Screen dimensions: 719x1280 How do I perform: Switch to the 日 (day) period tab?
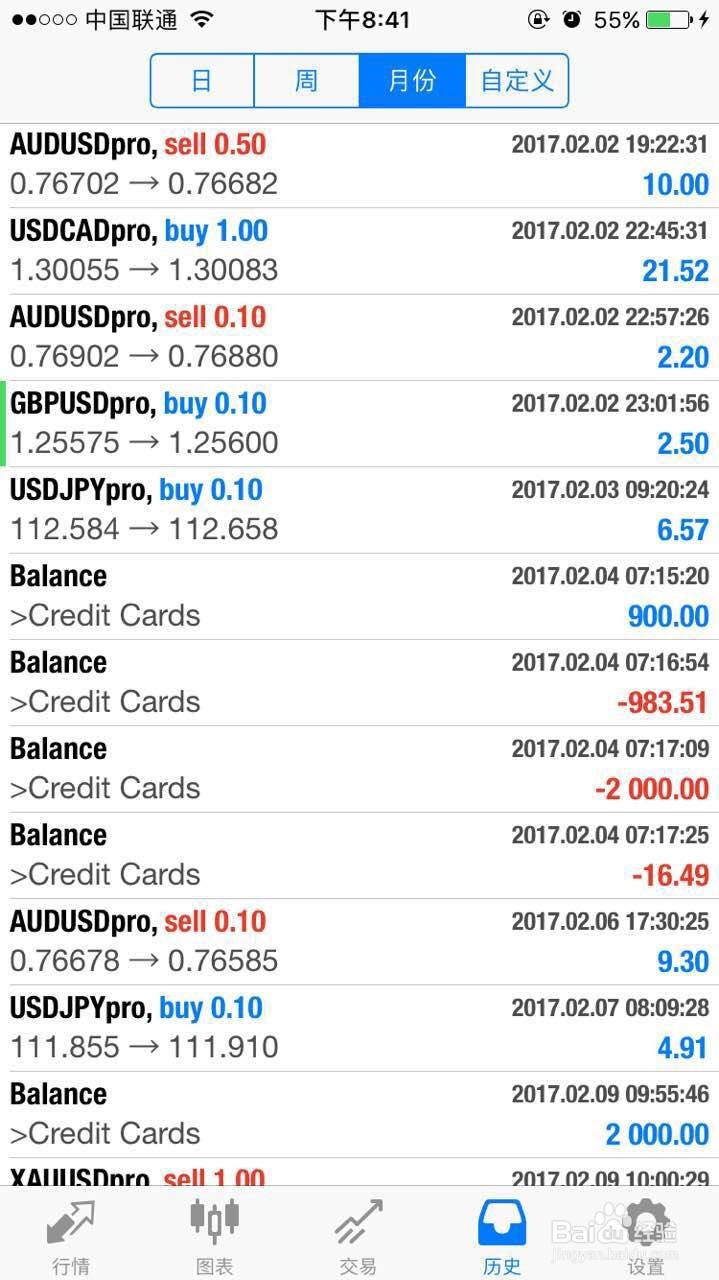click(203, 80)
